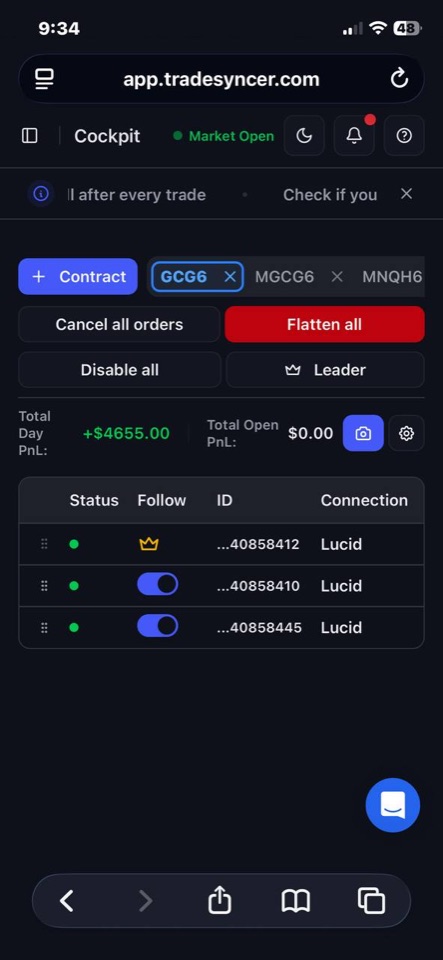
Task: Hit the red Flatten all button
Action: point(324,324)
